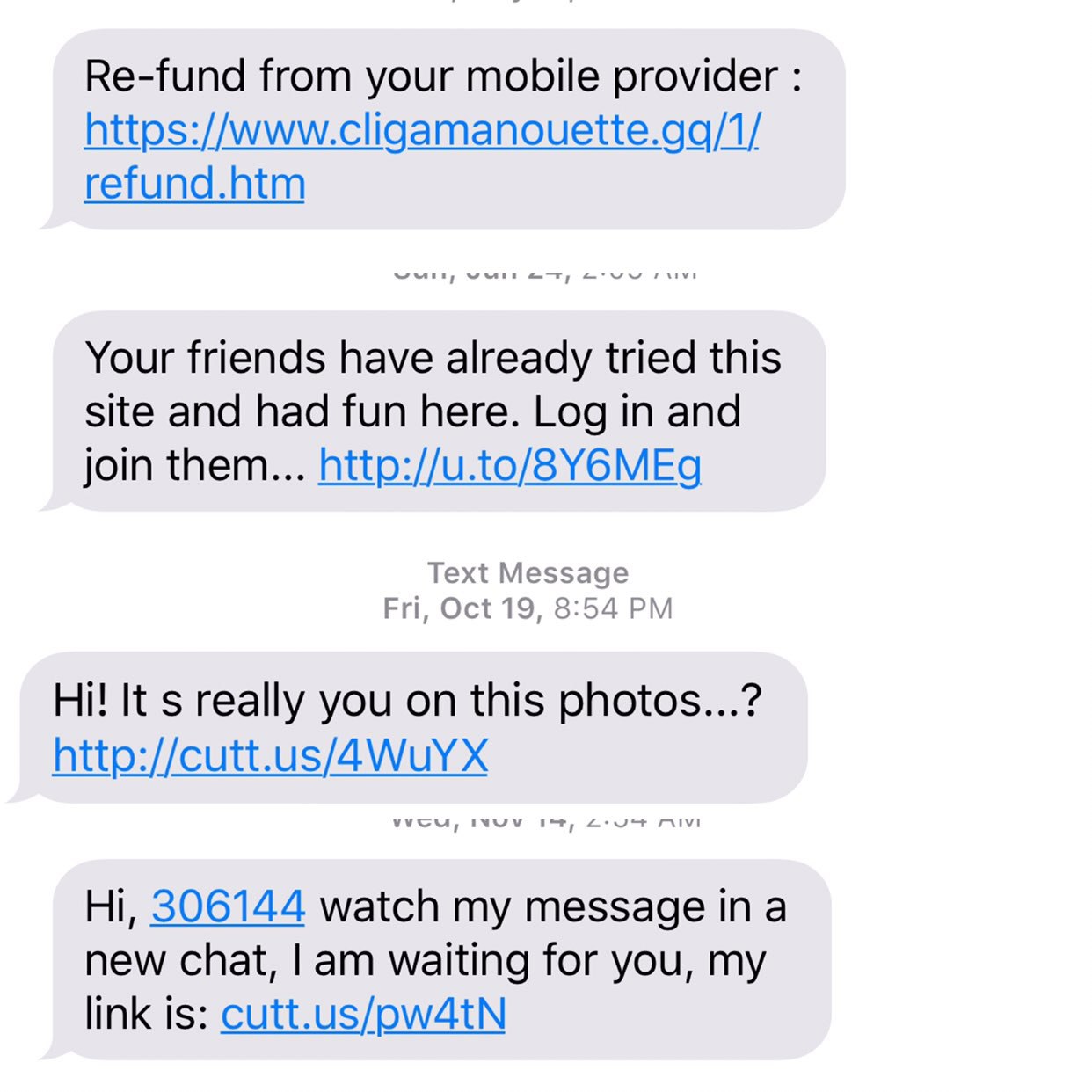The width and height of the screenshot is (1092, 1092).
Task: Tap the number 306144
Action: pyautogui.click(x=228, y=906)
